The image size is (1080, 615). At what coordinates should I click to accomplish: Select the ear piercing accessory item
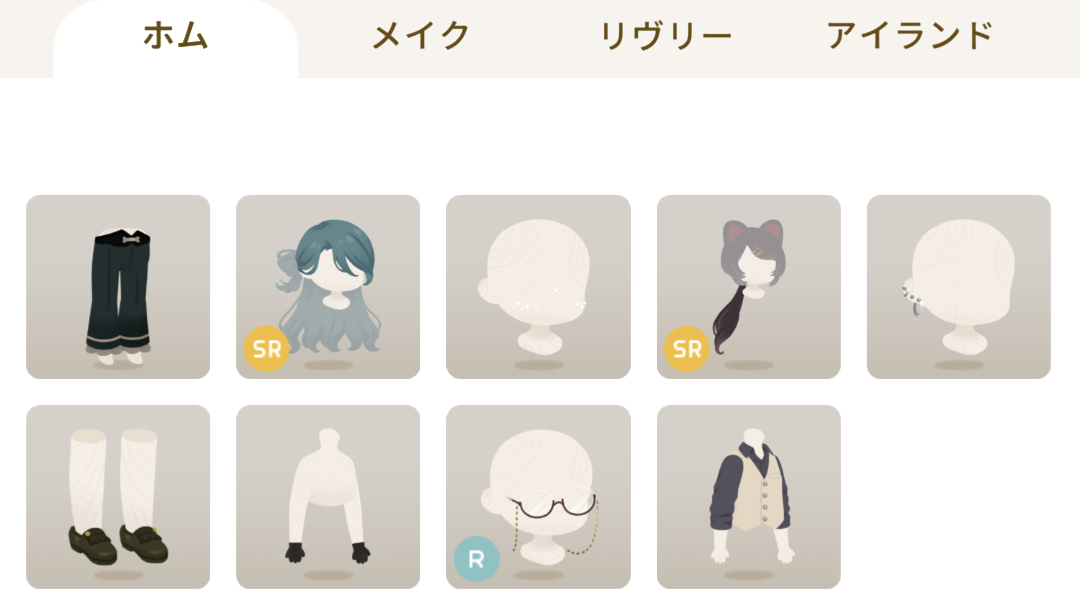(x=958, y=287)
